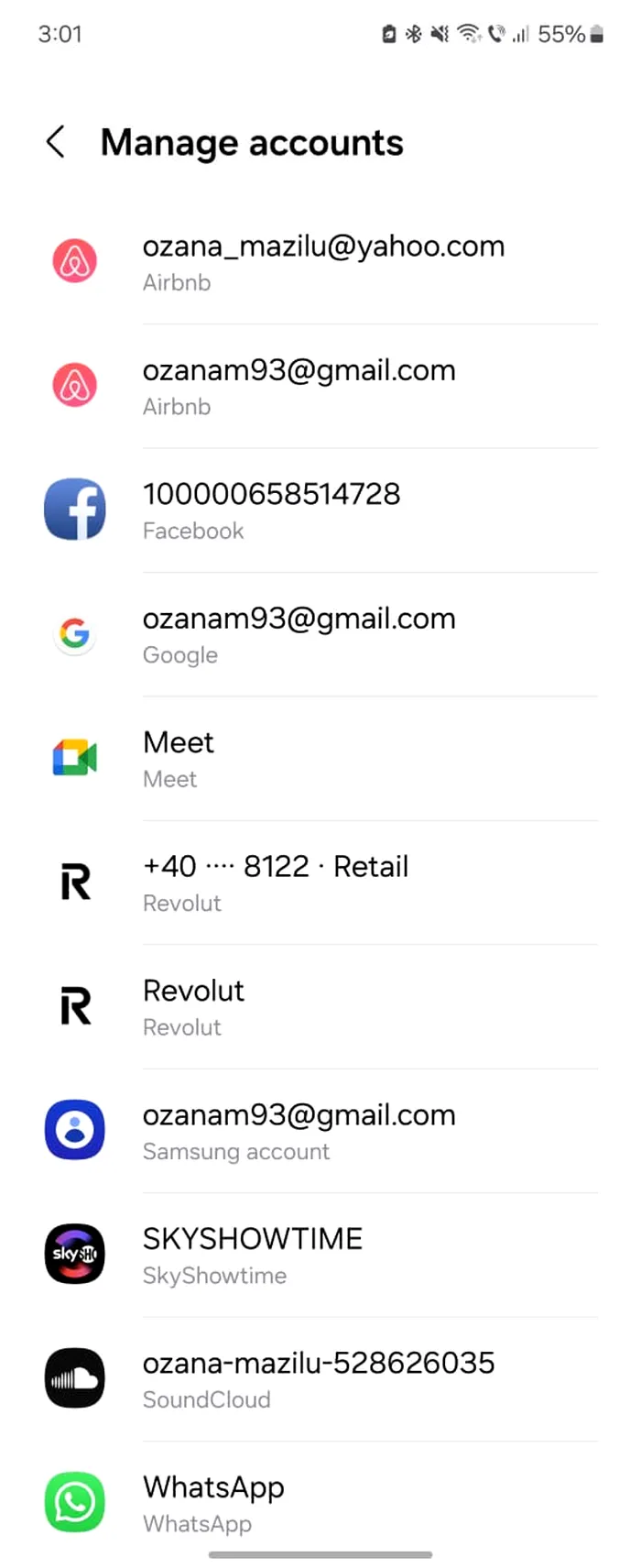Open the Revolut +40 8122 Retail account
Viewport: 641px width, 1568px height.
tap(275, 883)
